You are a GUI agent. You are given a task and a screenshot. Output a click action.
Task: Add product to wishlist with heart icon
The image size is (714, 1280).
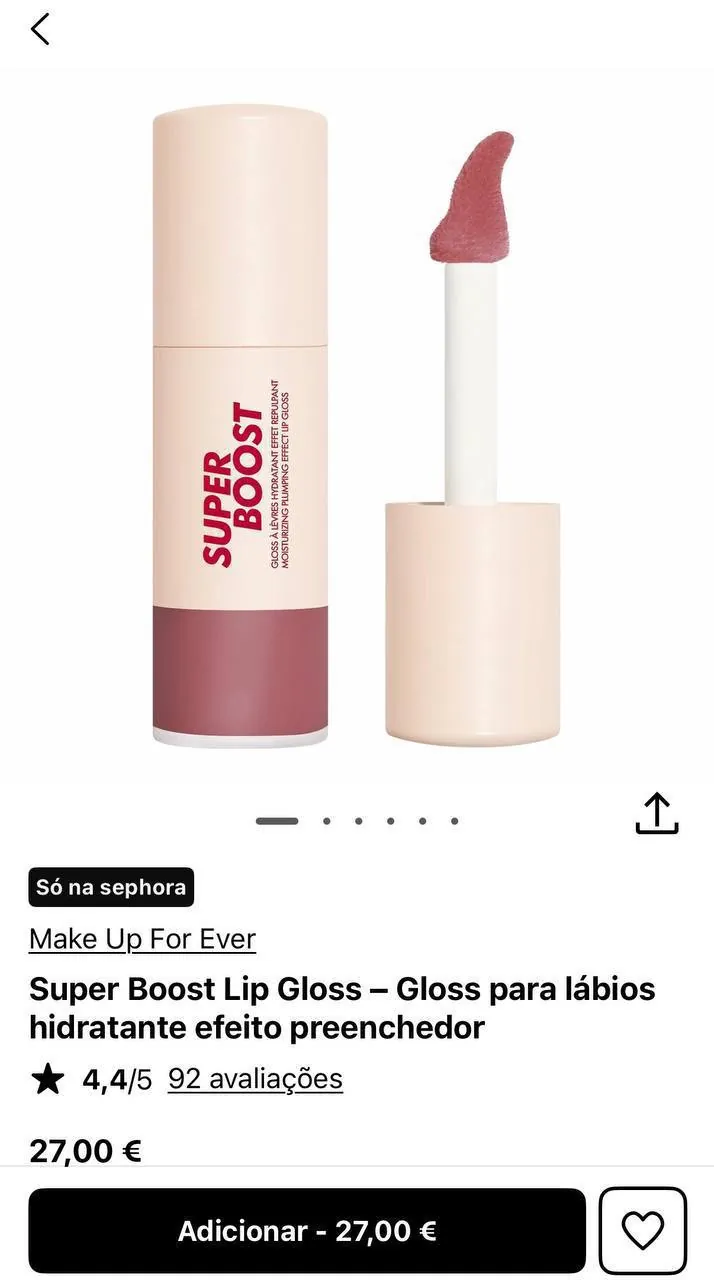click(x=643, y=1231)
